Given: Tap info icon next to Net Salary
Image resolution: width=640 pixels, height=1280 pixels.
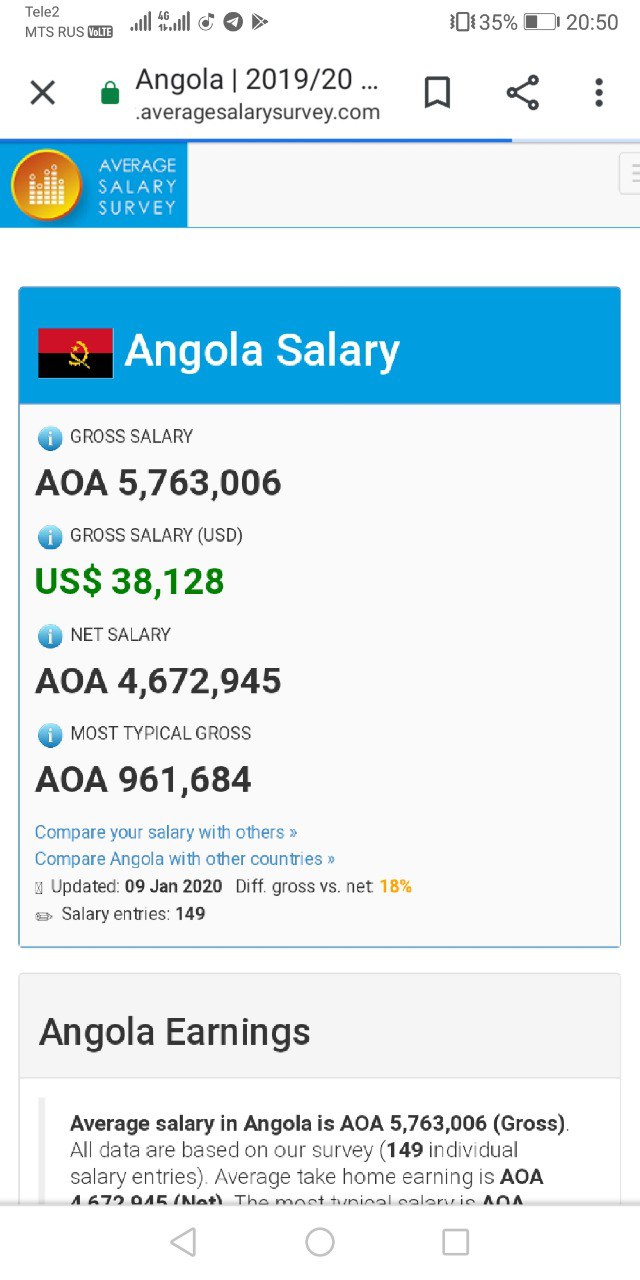Looking at the screenshot, I should [x=49, y=636].
